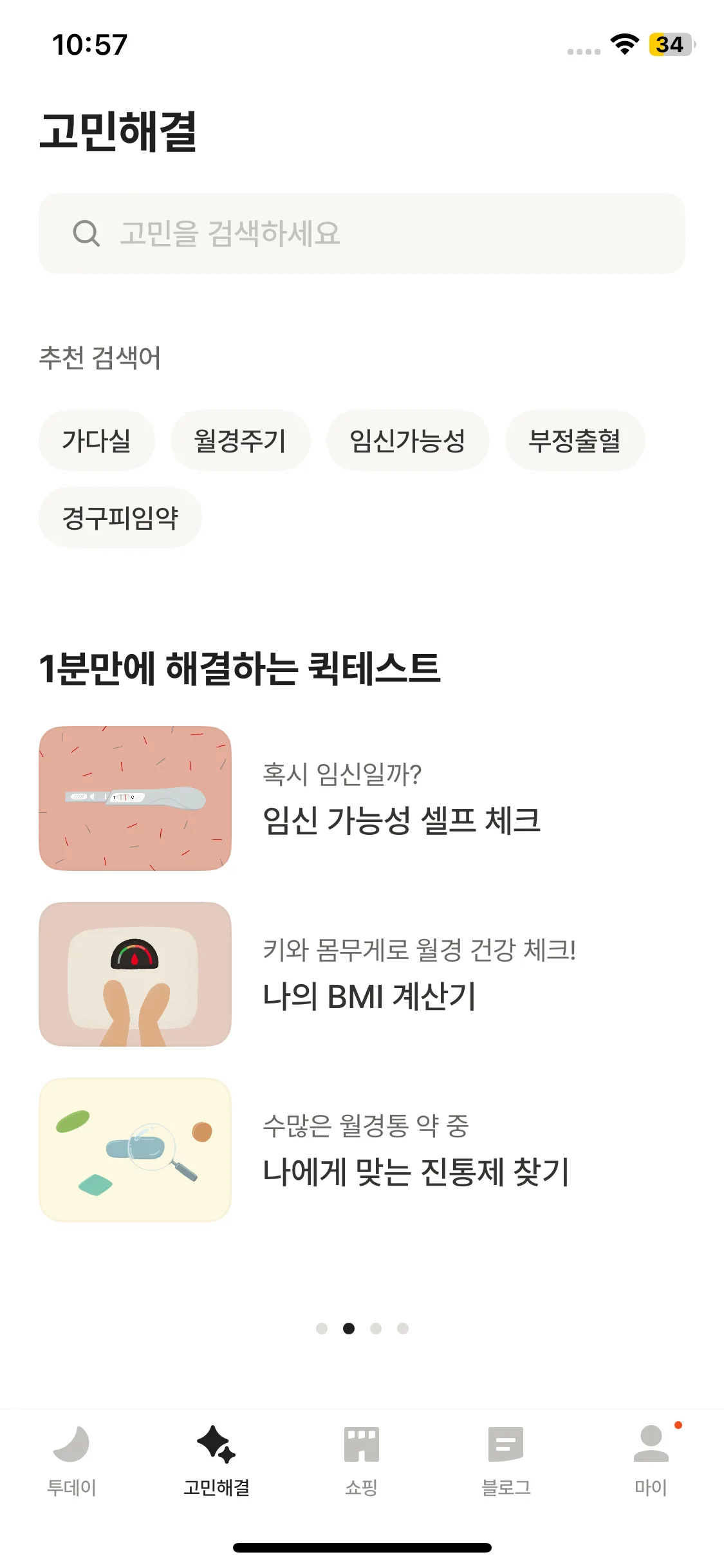Screen dimensions: 724x1568
Task: Start the 나의 BMI 계산기 quick test
Action: tap(362, 975)
